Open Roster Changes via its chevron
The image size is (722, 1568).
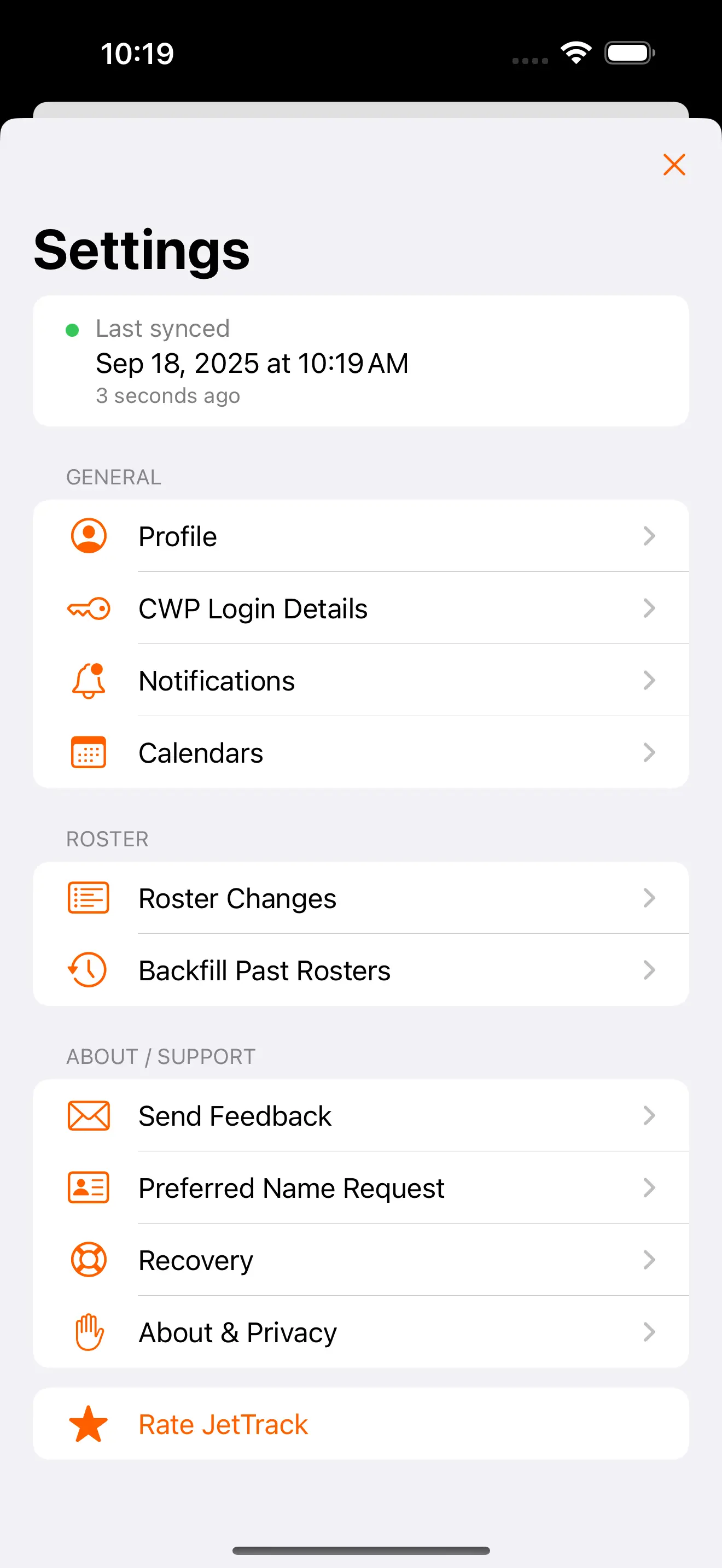pos(650,898)
